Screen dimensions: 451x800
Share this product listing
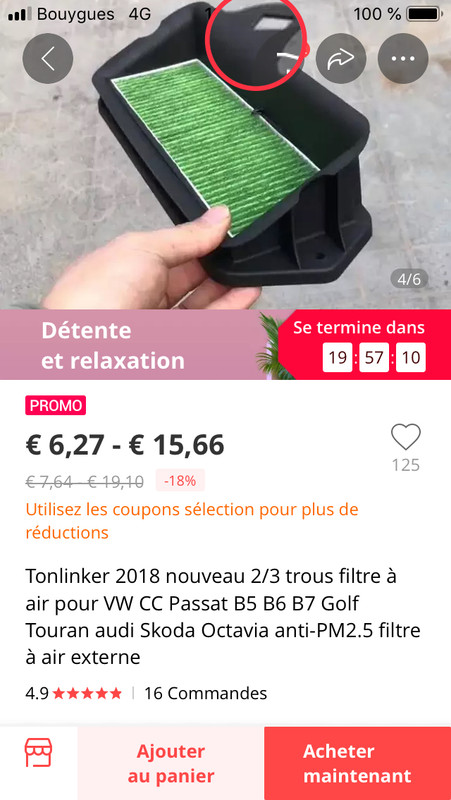(341, 59)
